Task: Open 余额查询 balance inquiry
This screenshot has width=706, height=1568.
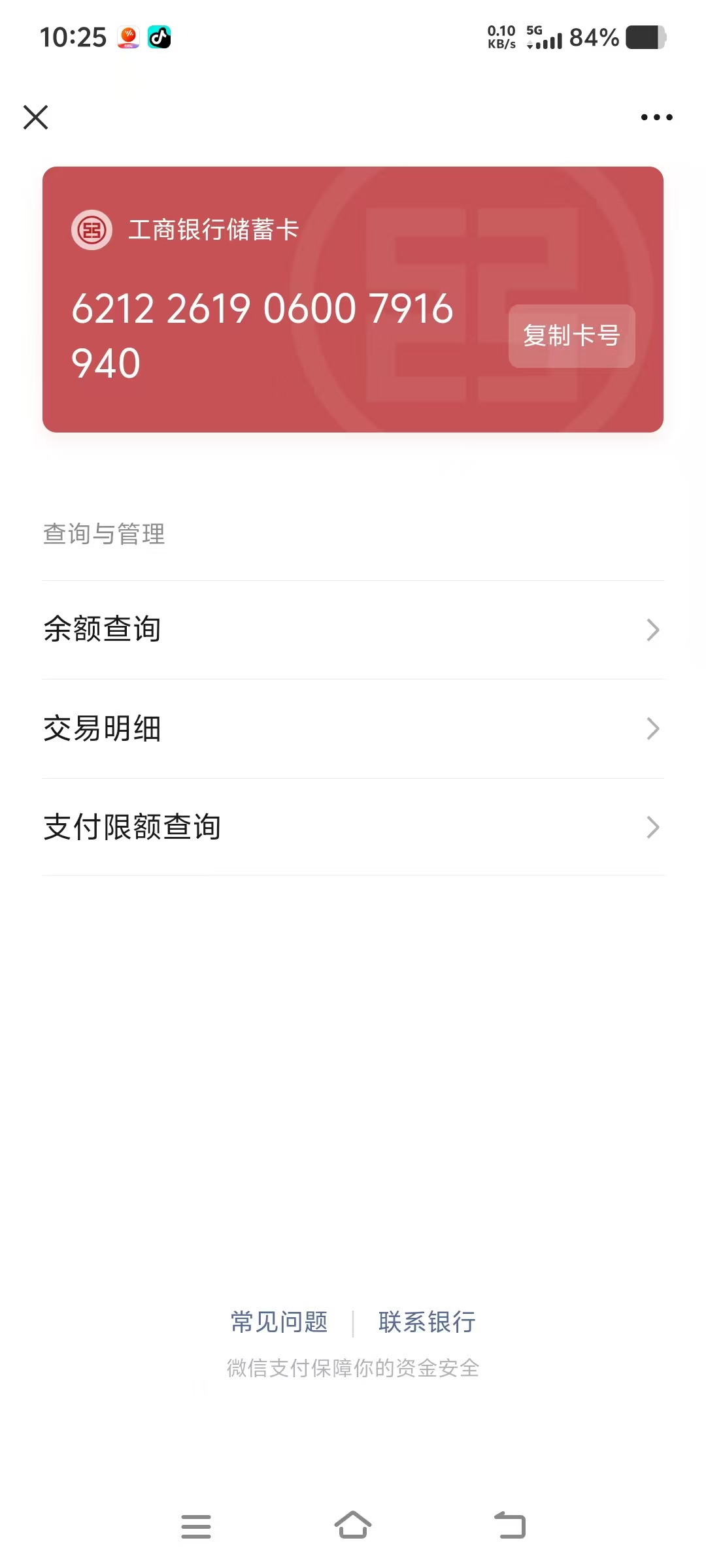Action: (353, 630)
